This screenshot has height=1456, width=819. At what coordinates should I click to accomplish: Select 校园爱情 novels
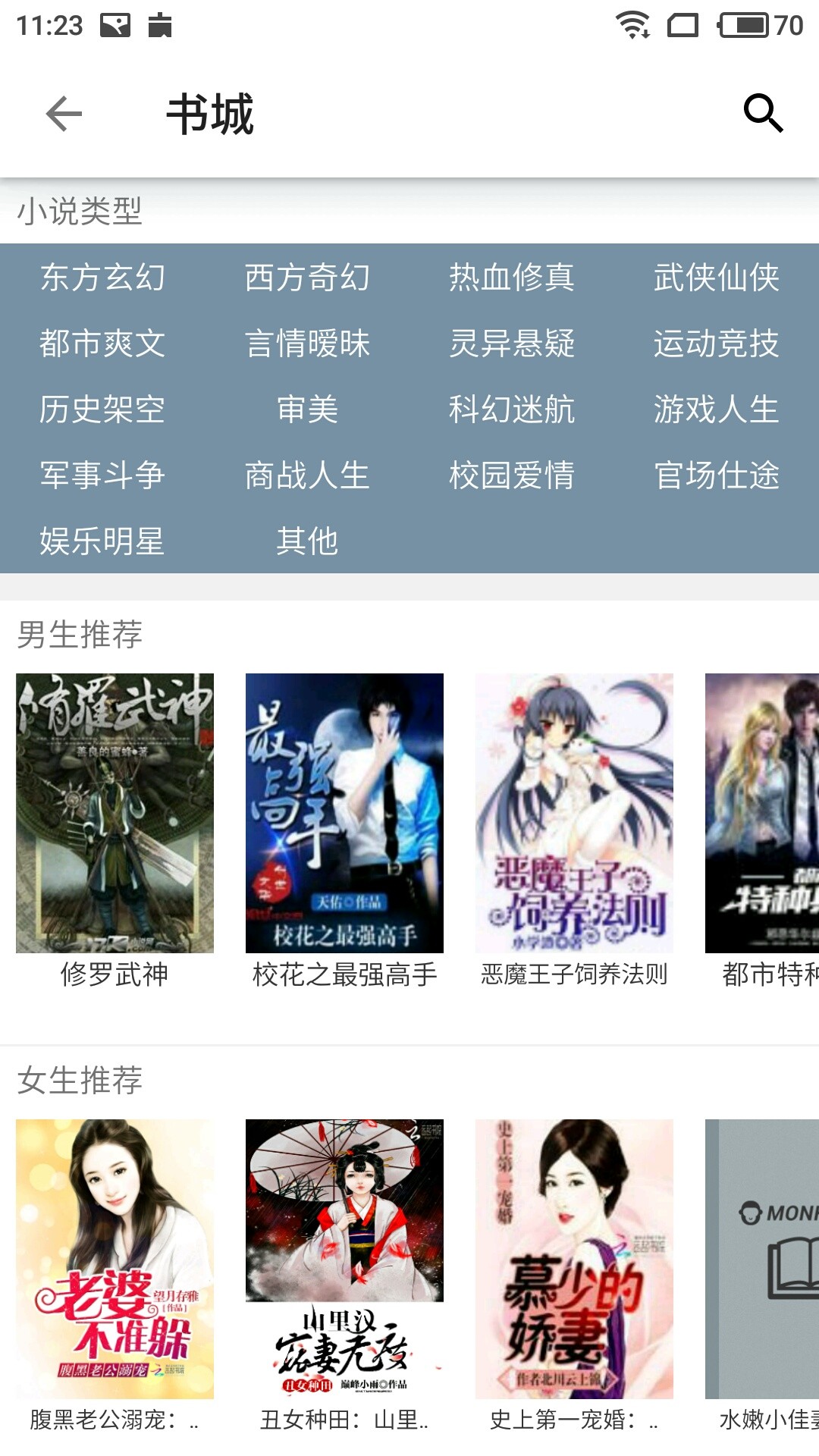512,475
